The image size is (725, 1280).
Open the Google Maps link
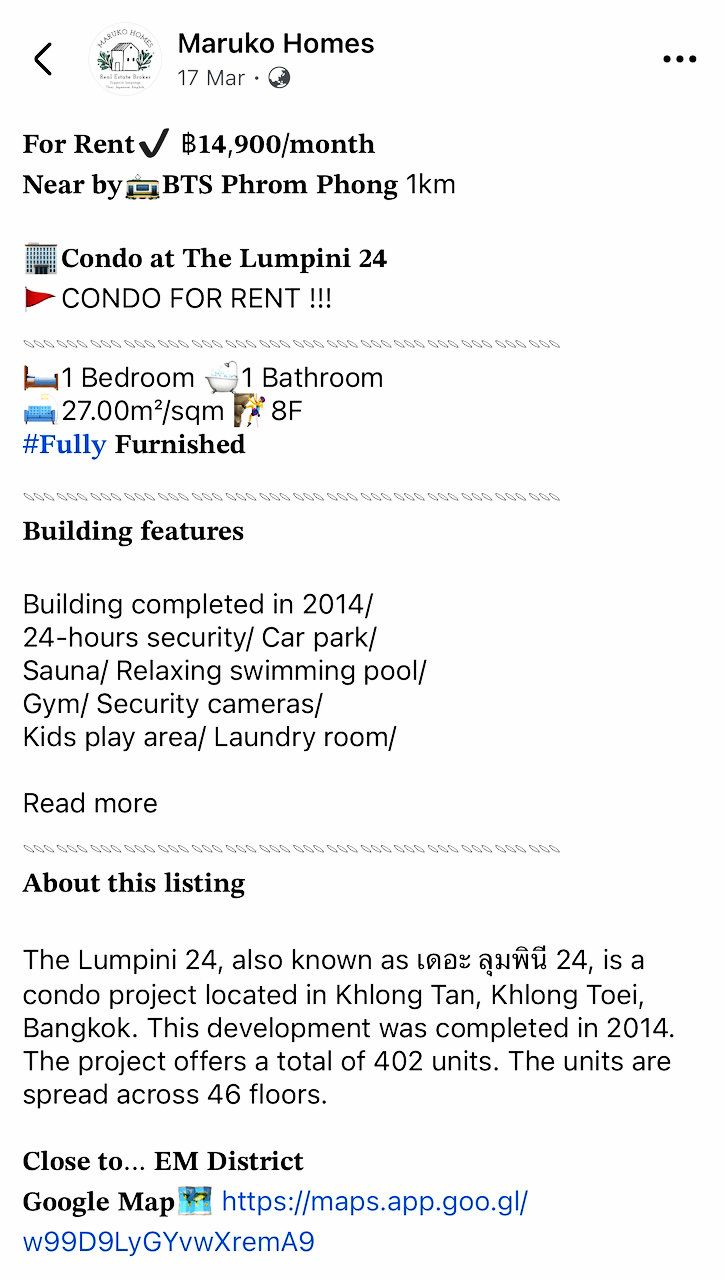[275, 1221]
